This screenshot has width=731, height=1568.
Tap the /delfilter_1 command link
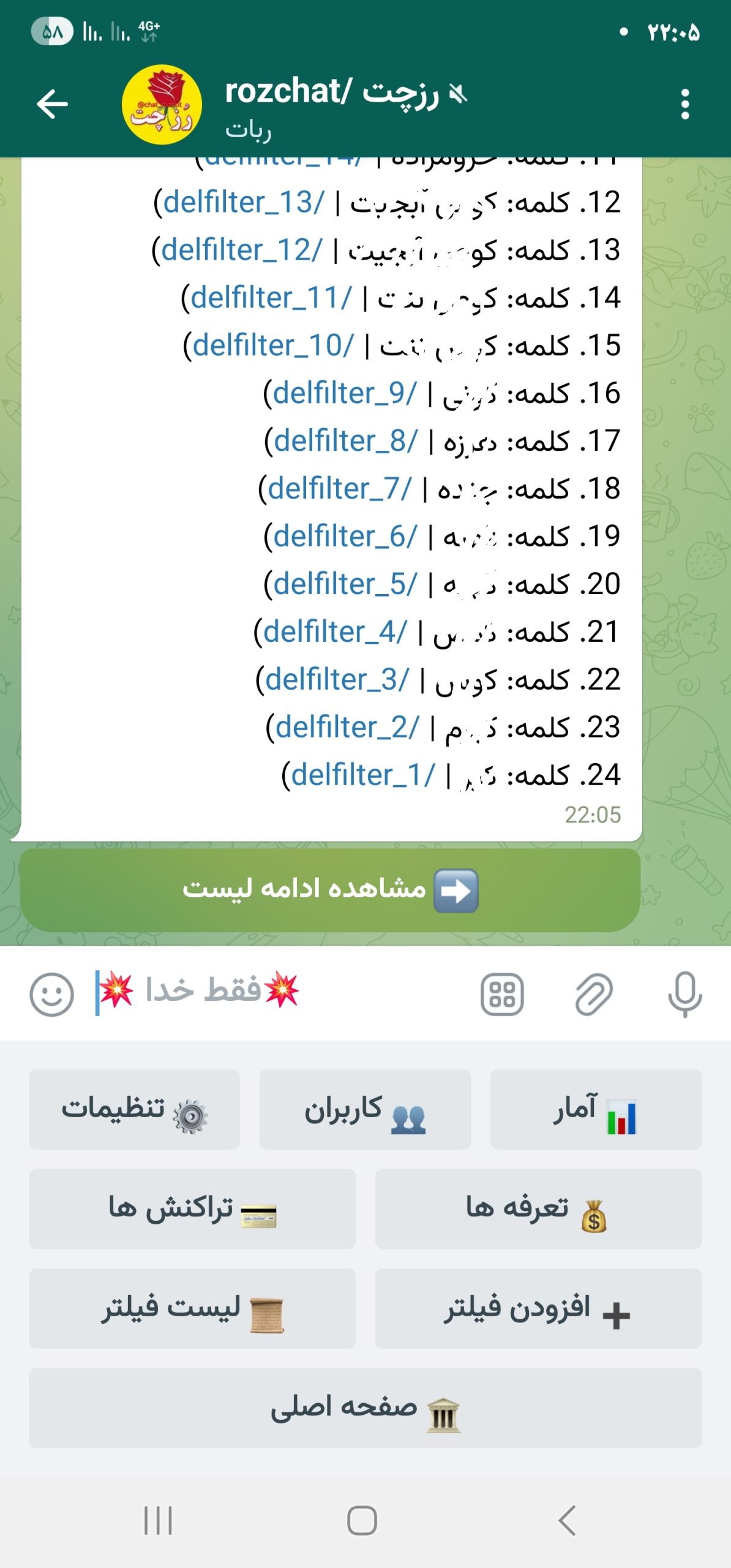click(362, 775)
